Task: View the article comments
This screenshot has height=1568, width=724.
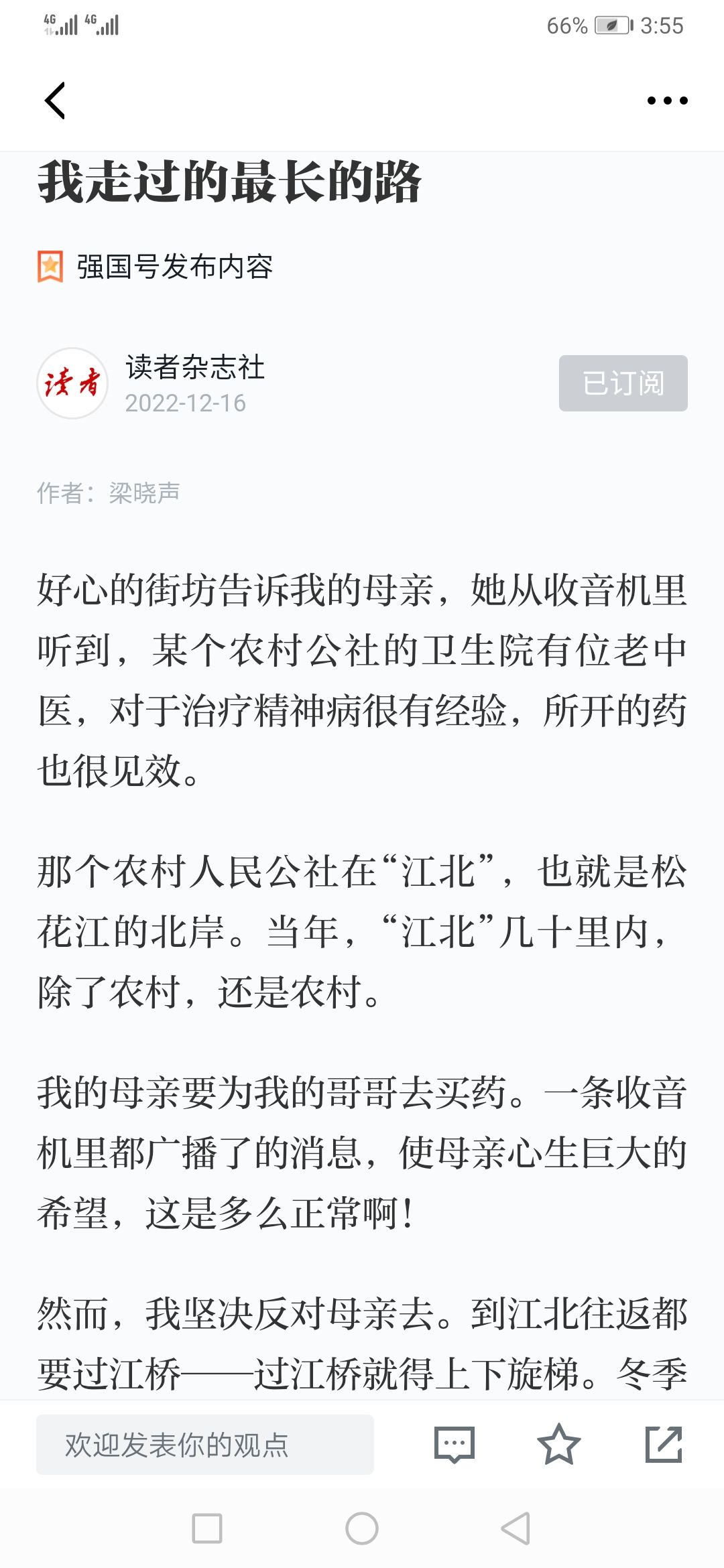Action: pos(455,1445)
